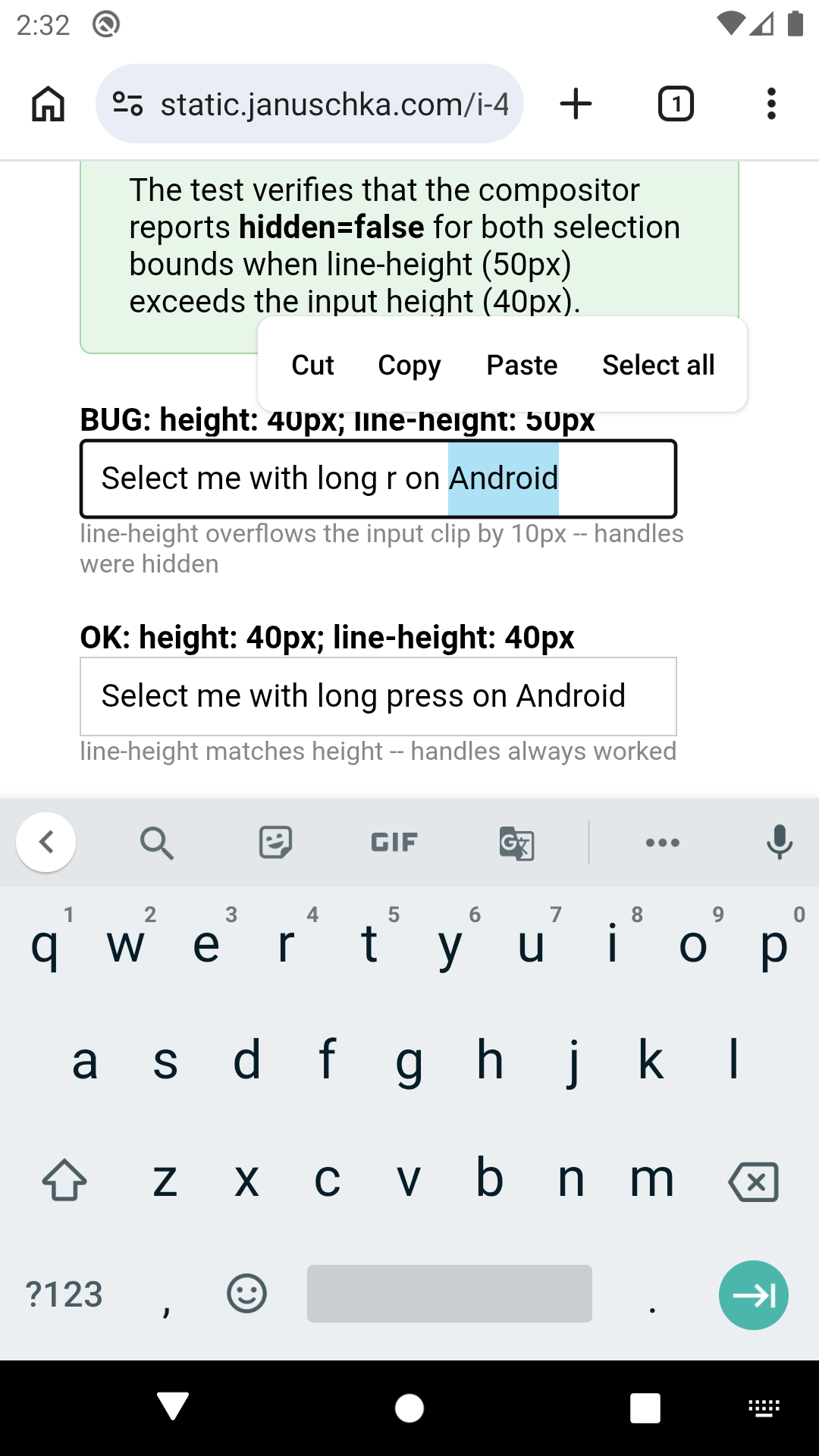Switch to the ?123 symbols layout
This screenshot has height=1456, width=819.
(65, 1294)
